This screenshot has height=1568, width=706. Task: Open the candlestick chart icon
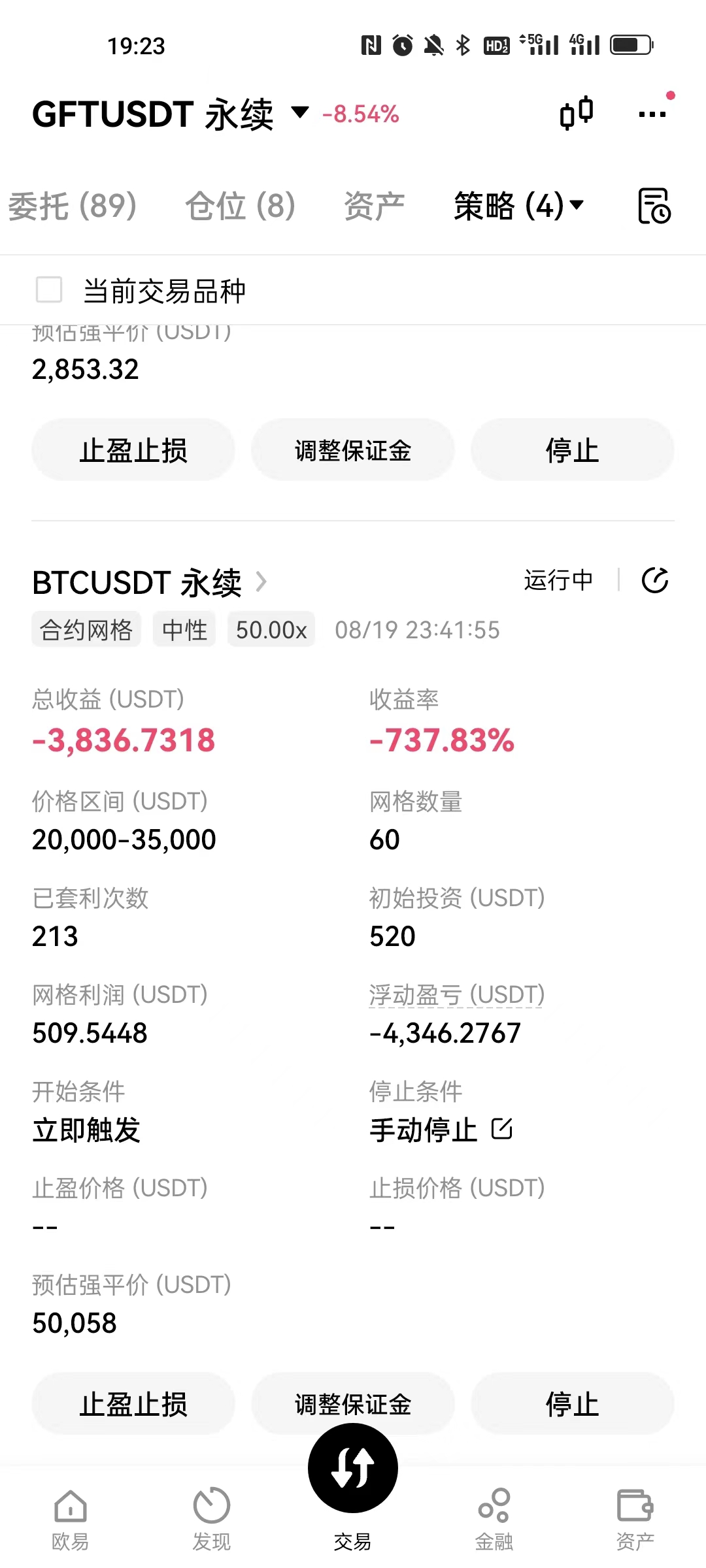click(x=577, y=113)
